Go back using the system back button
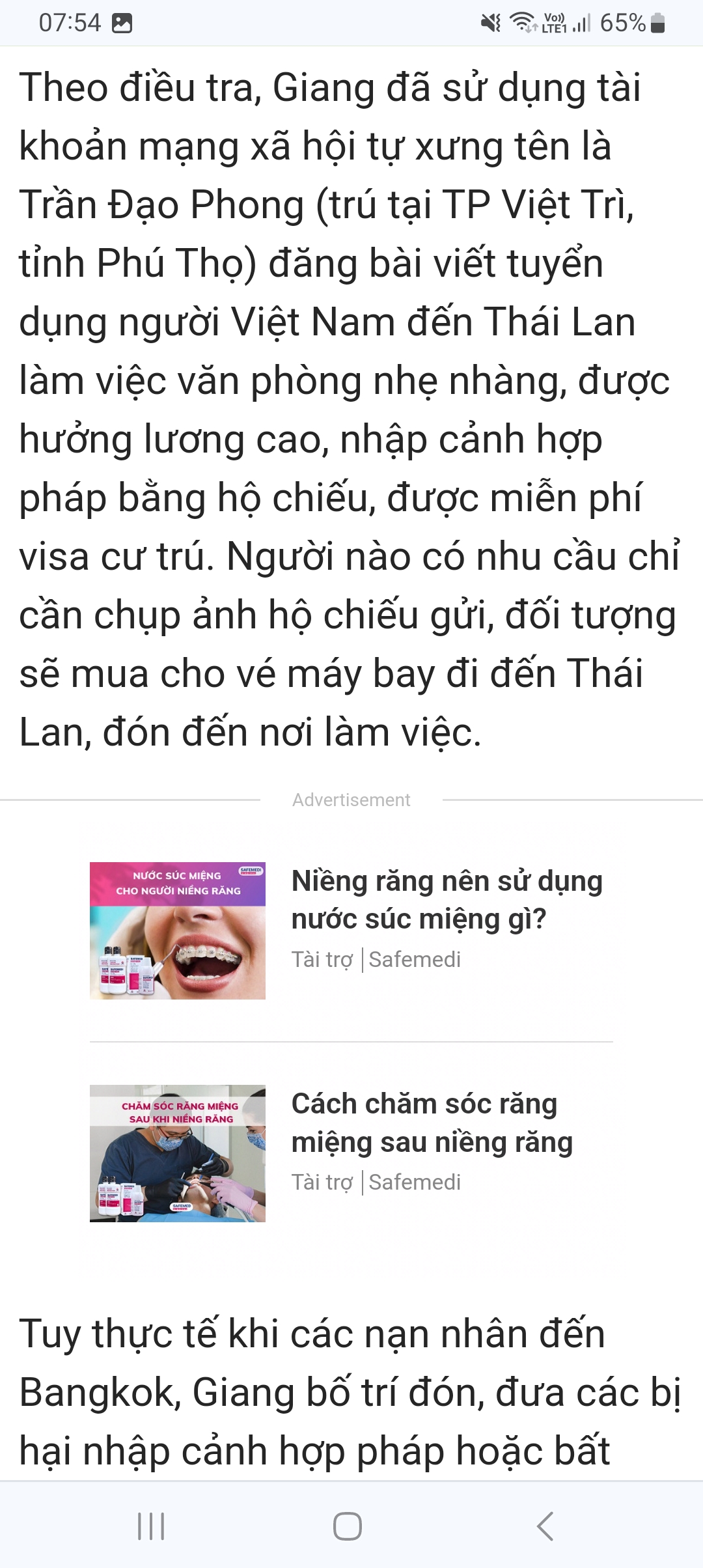Viewport: 703px width, 1568px height. [545, 1526]
